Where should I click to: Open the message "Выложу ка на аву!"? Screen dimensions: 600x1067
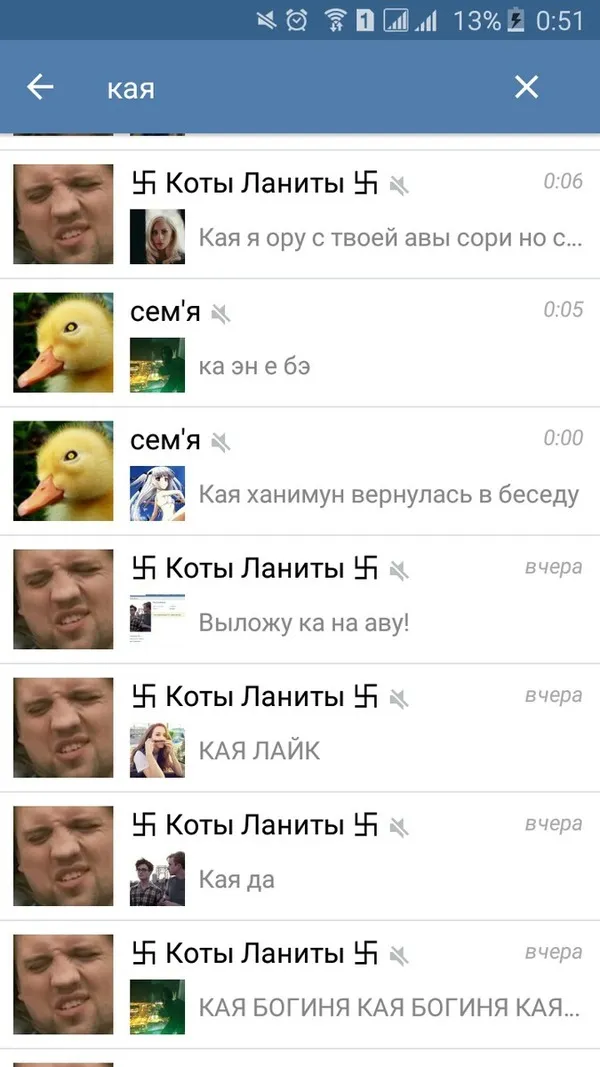pos(300,600)
